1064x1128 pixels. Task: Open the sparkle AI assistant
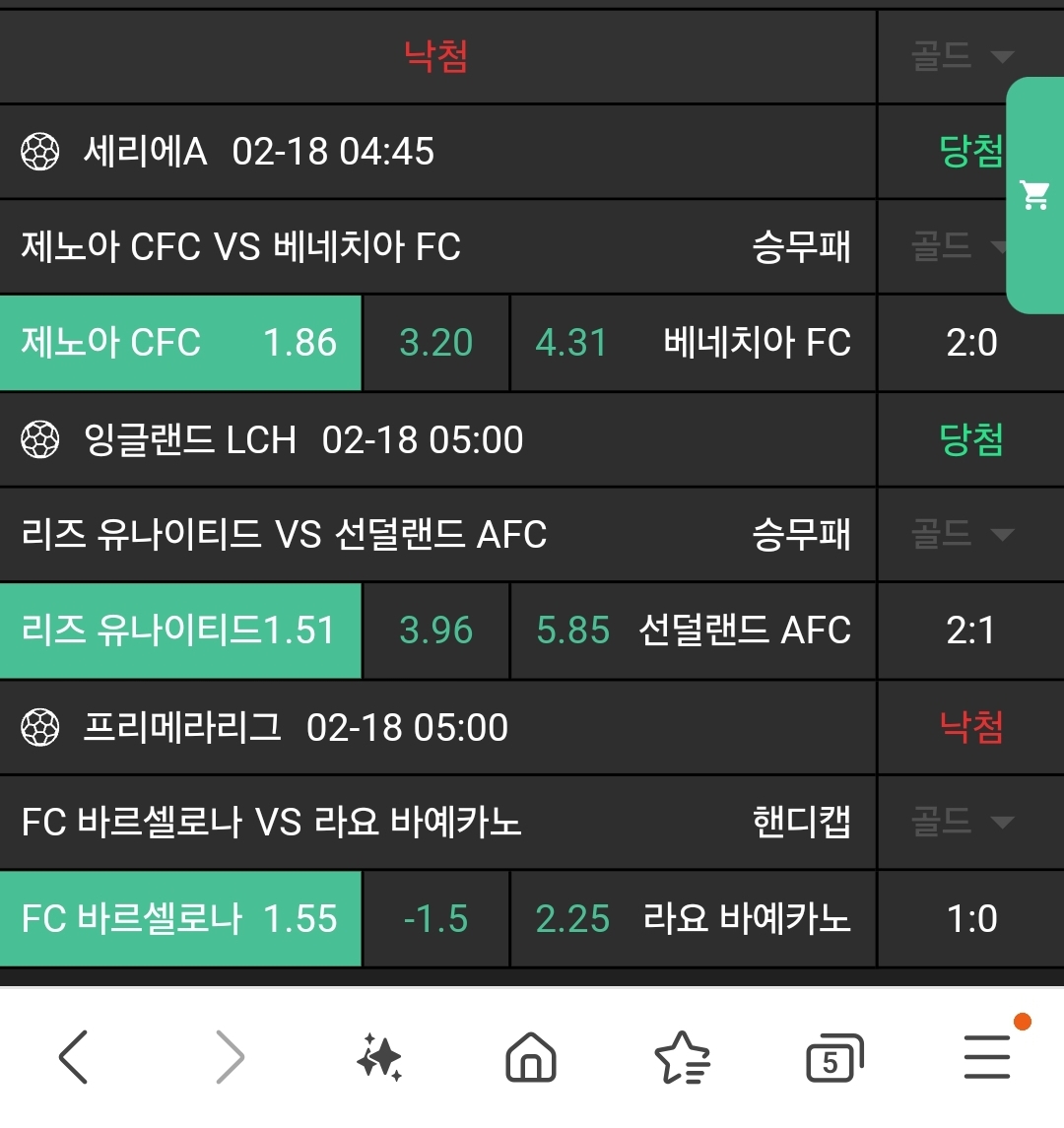tap(379, 1057)
